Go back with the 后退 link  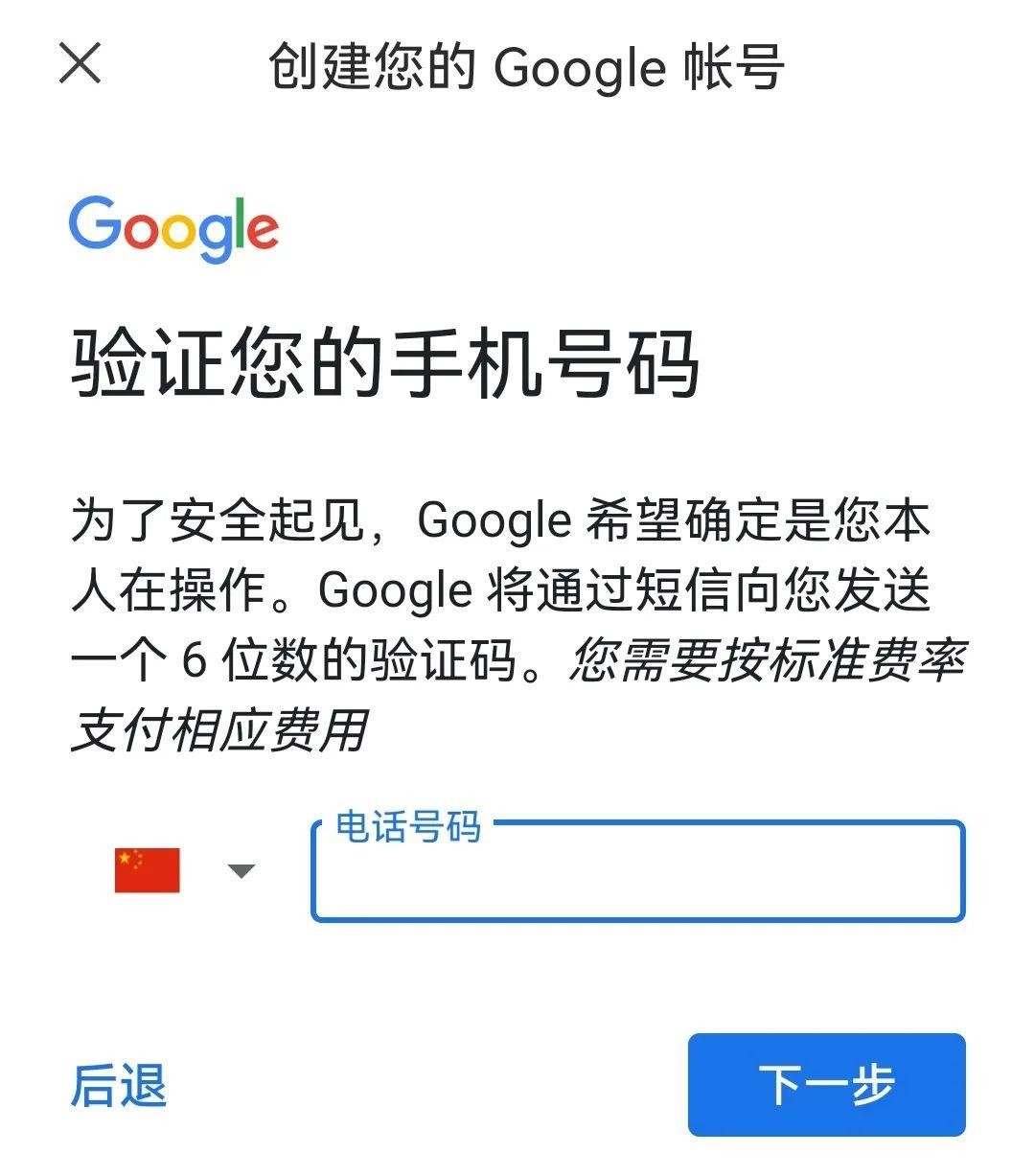pyautogui.click(x=119, y=1086)
